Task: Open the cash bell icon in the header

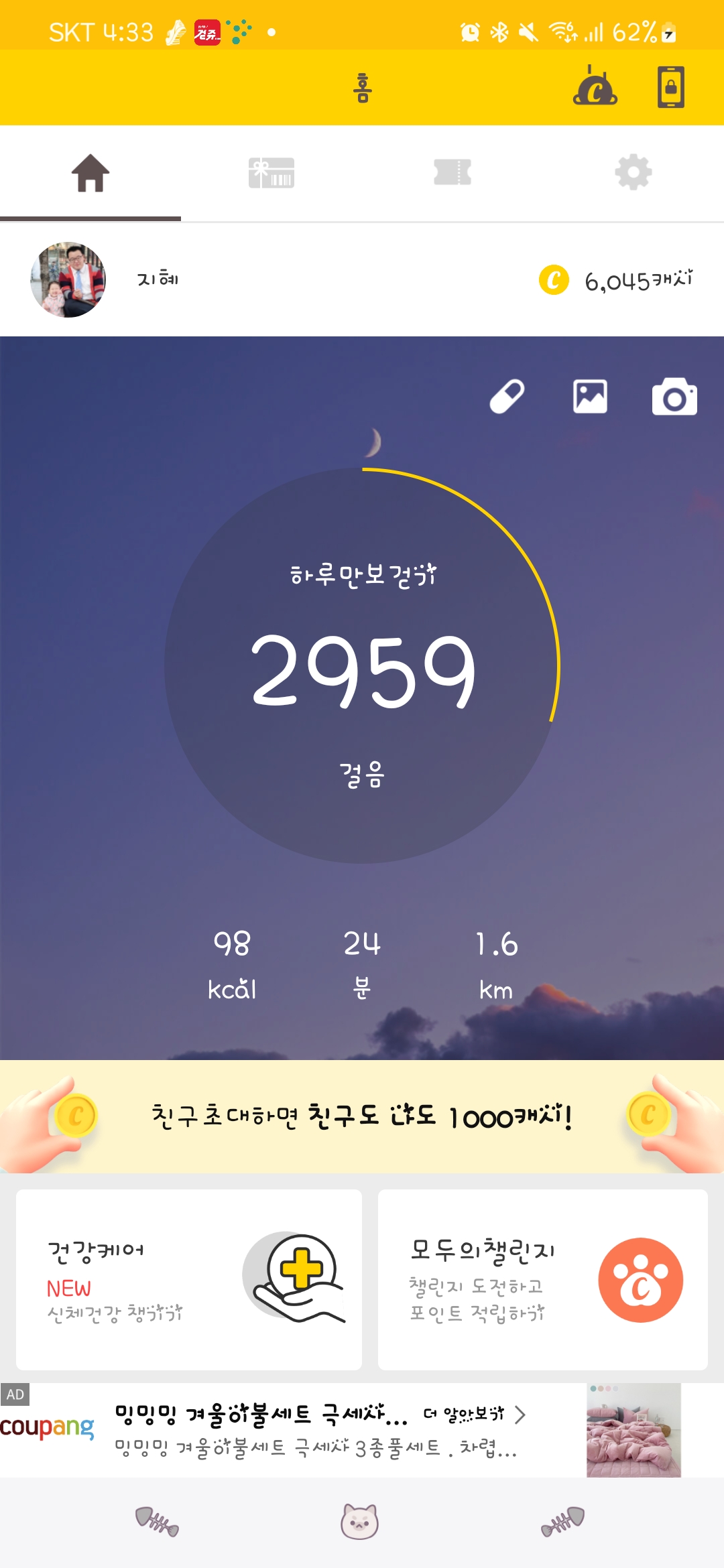Action: point(595,87)
